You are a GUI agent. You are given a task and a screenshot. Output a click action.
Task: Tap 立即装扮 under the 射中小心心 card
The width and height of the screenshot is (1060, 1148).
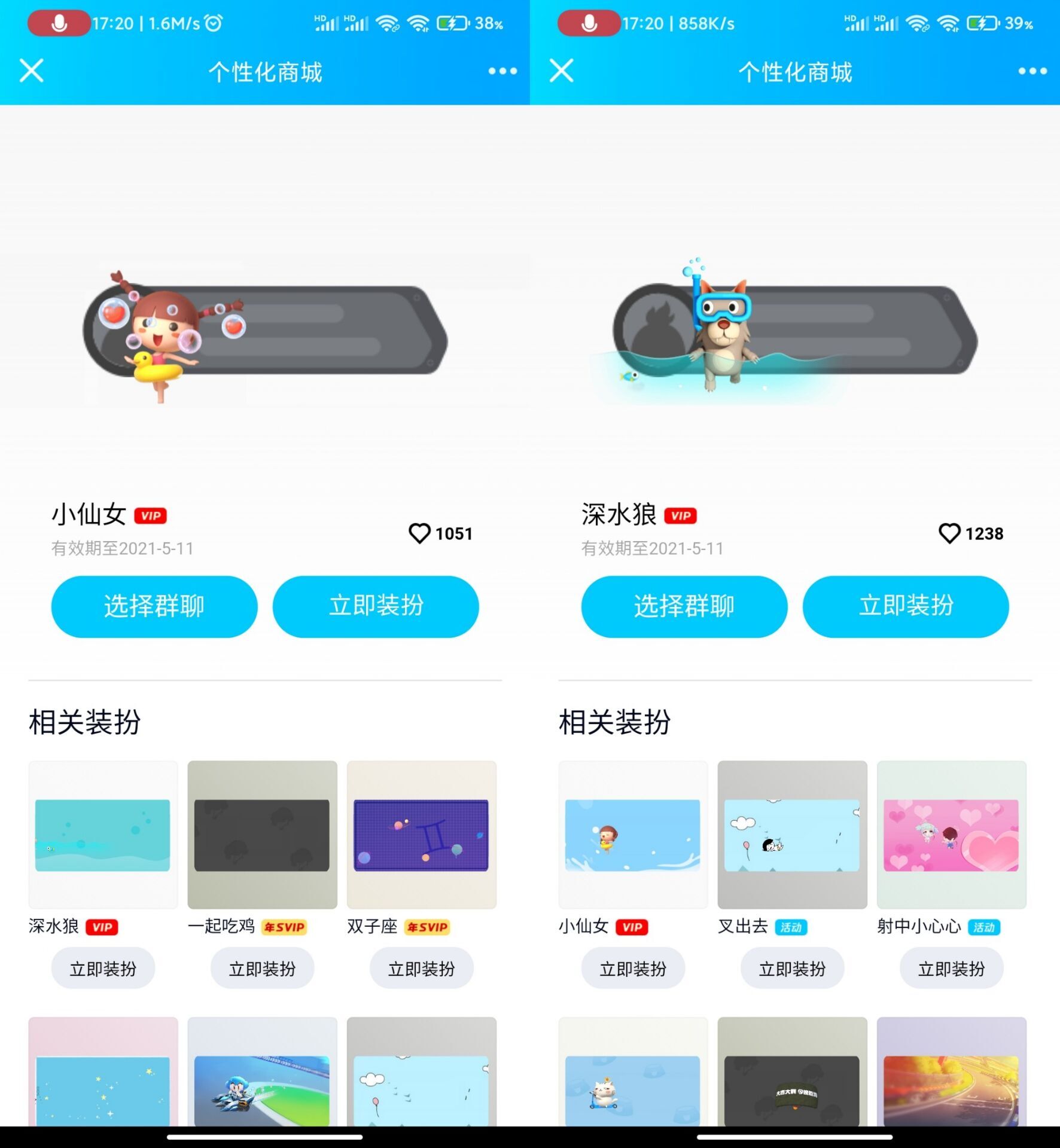click(951, 968)
